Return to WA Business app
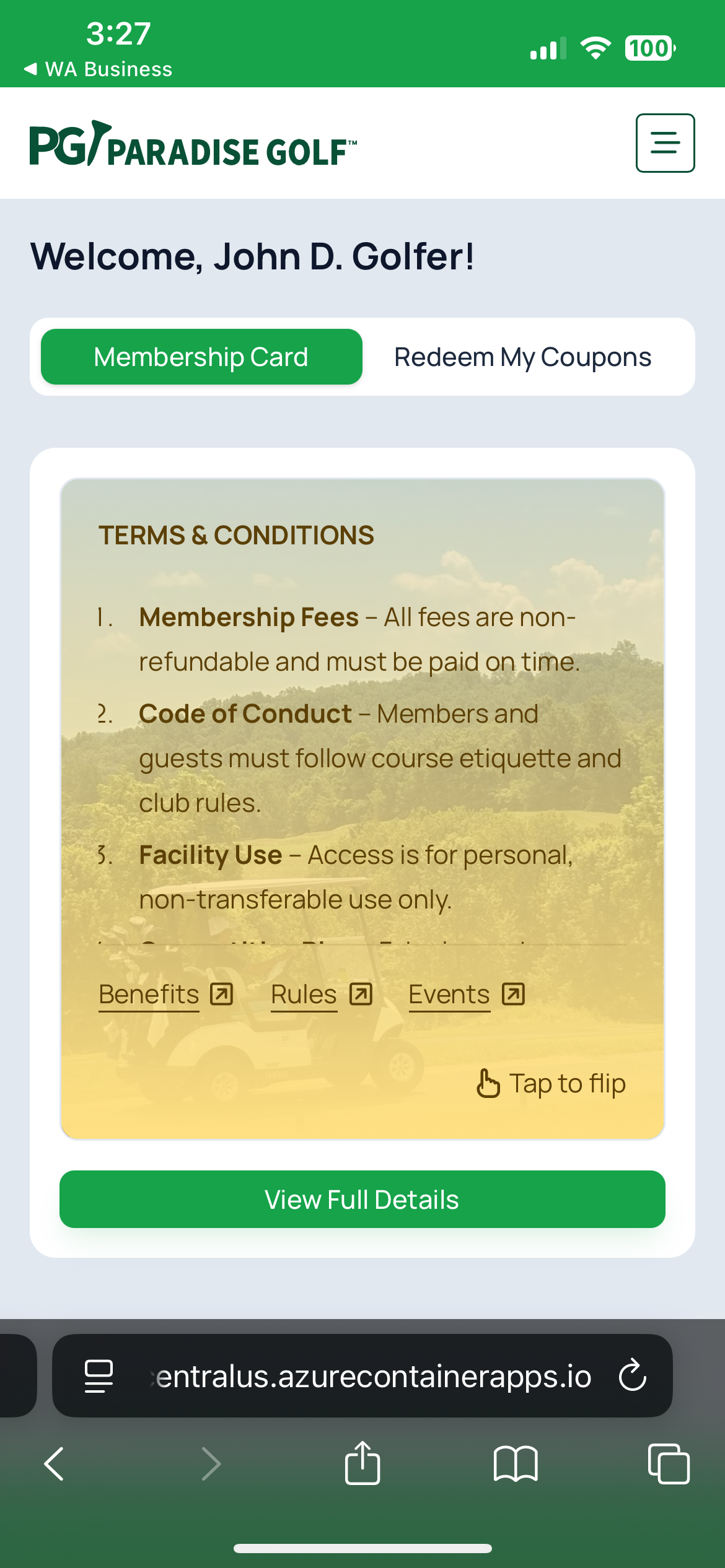Image resolution: width=725 pixels, height=1568 pixels. [x=98, y=69]
